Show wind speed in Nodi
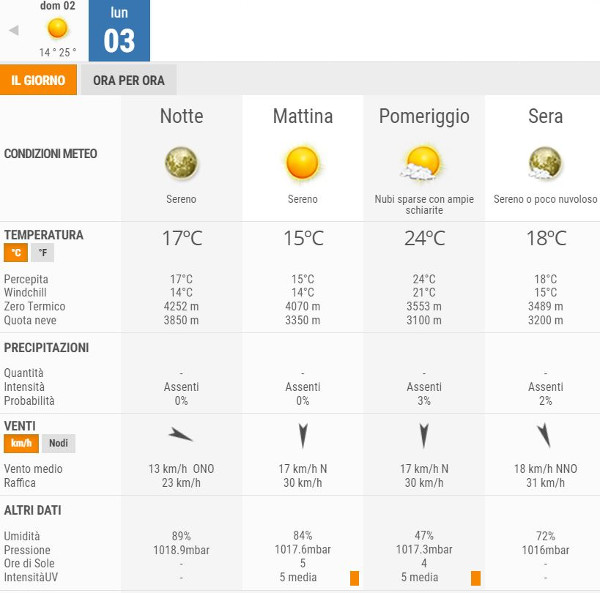This screenshot has width=600, height=593. [x=58, y=443]
